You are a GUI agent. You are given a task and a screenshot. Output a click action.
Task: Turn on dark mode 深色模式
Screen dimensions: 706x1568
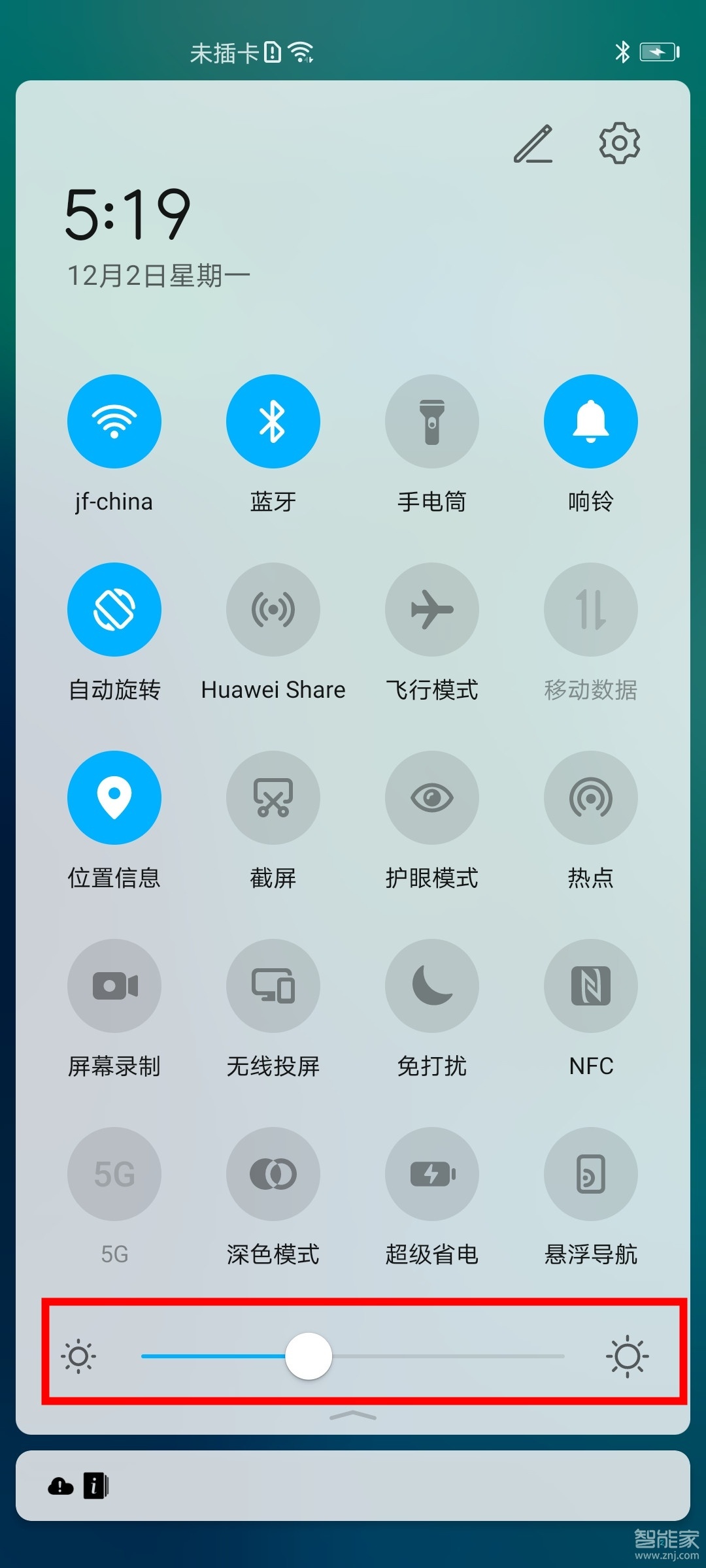point(273,1173)
